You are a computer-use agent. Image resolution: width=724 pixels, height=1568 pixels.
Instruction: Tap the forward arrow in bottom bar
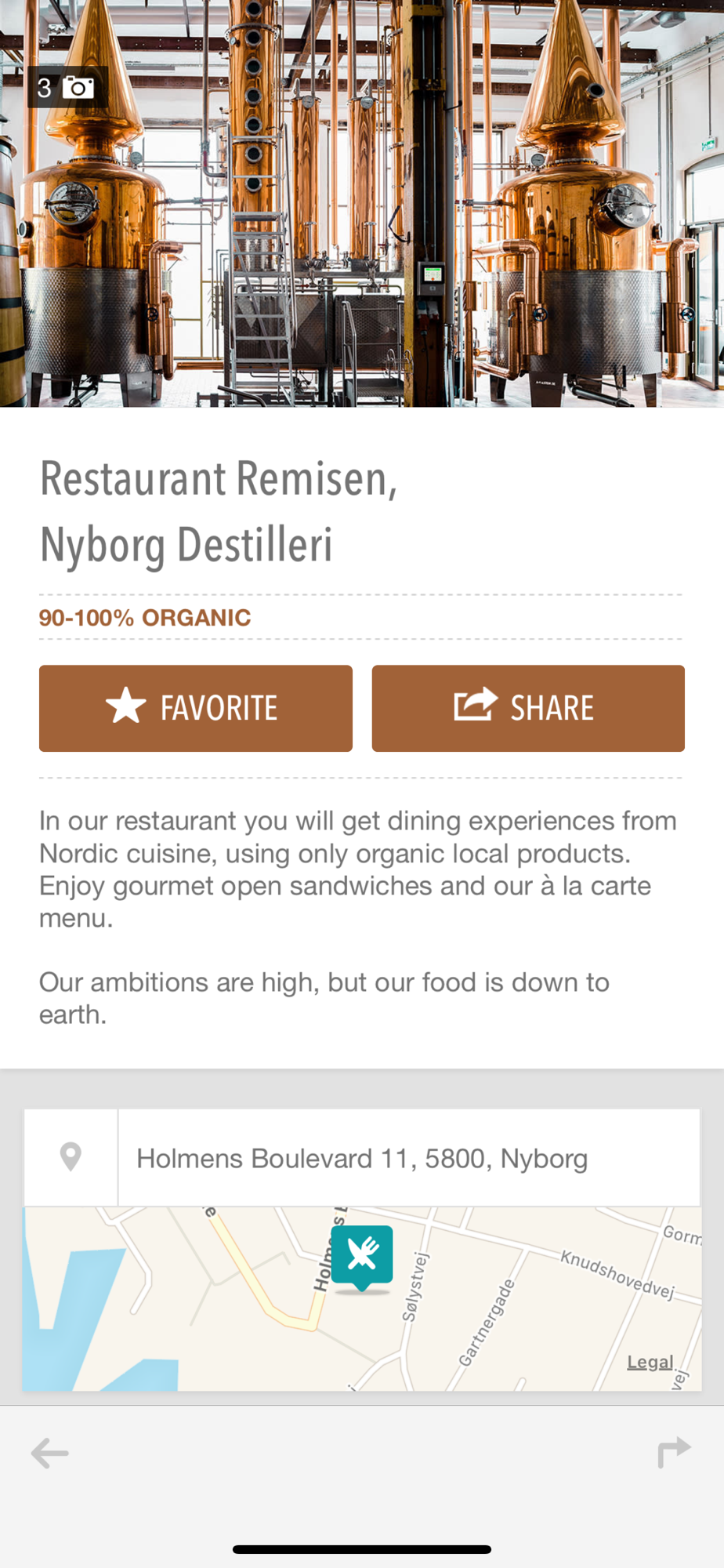(674, 1452)
